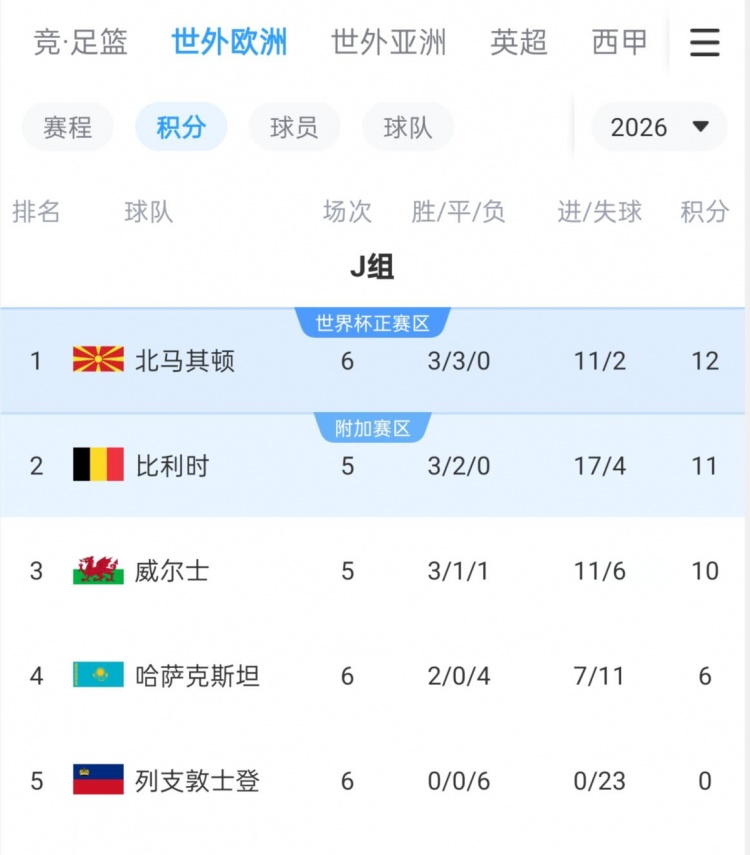Switch to the 世外亚洲 tab

point(389,42)
